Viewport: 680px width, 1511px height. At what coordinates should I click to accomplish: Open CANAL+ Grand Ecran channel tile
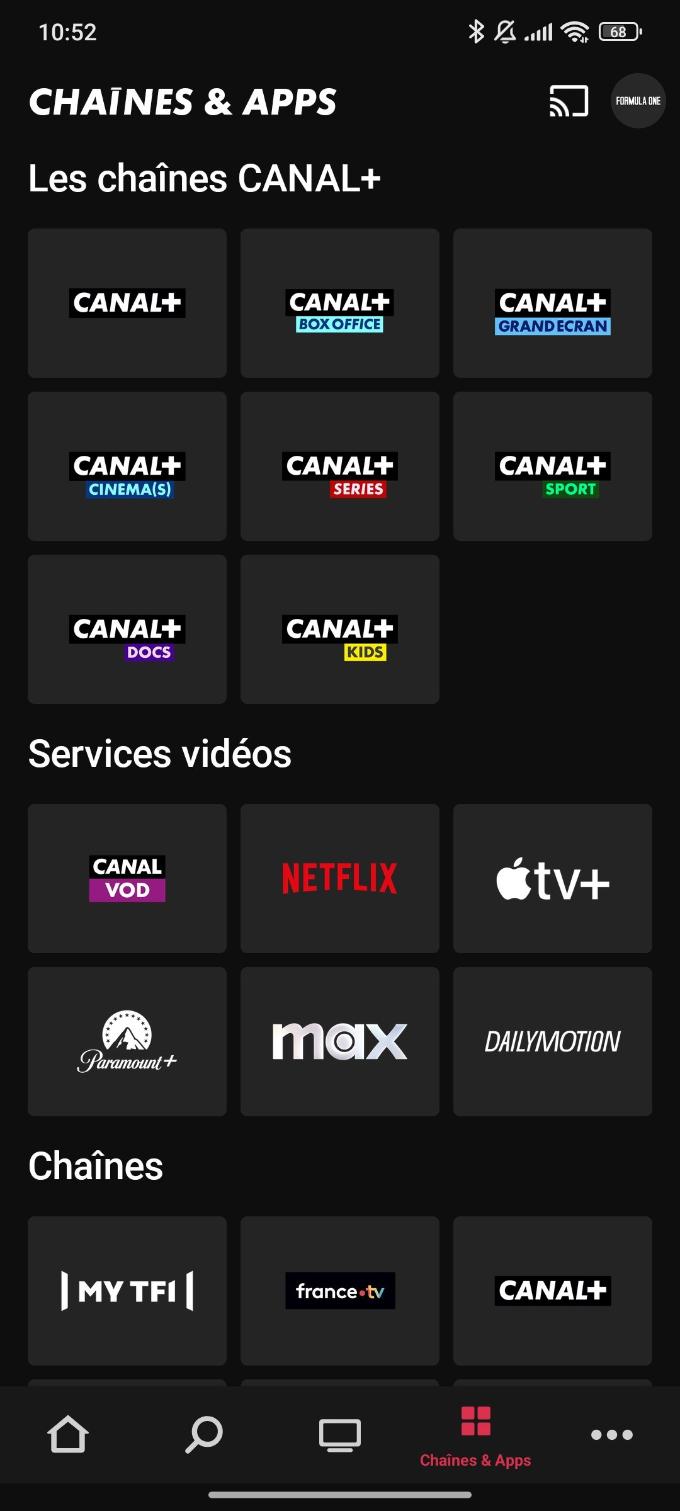552,303
